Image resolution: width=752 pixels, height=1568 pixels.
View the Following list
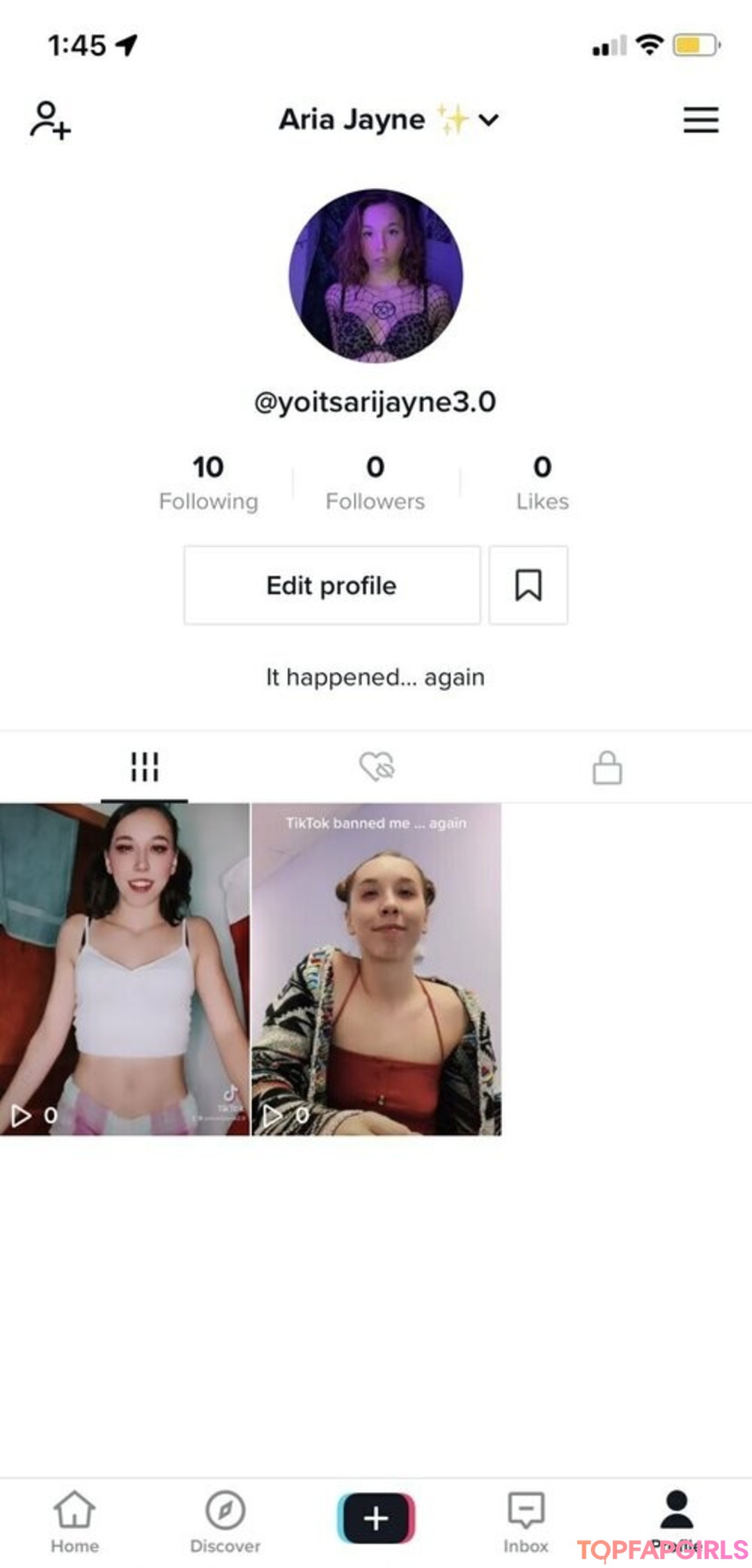[x=208, y=482]
